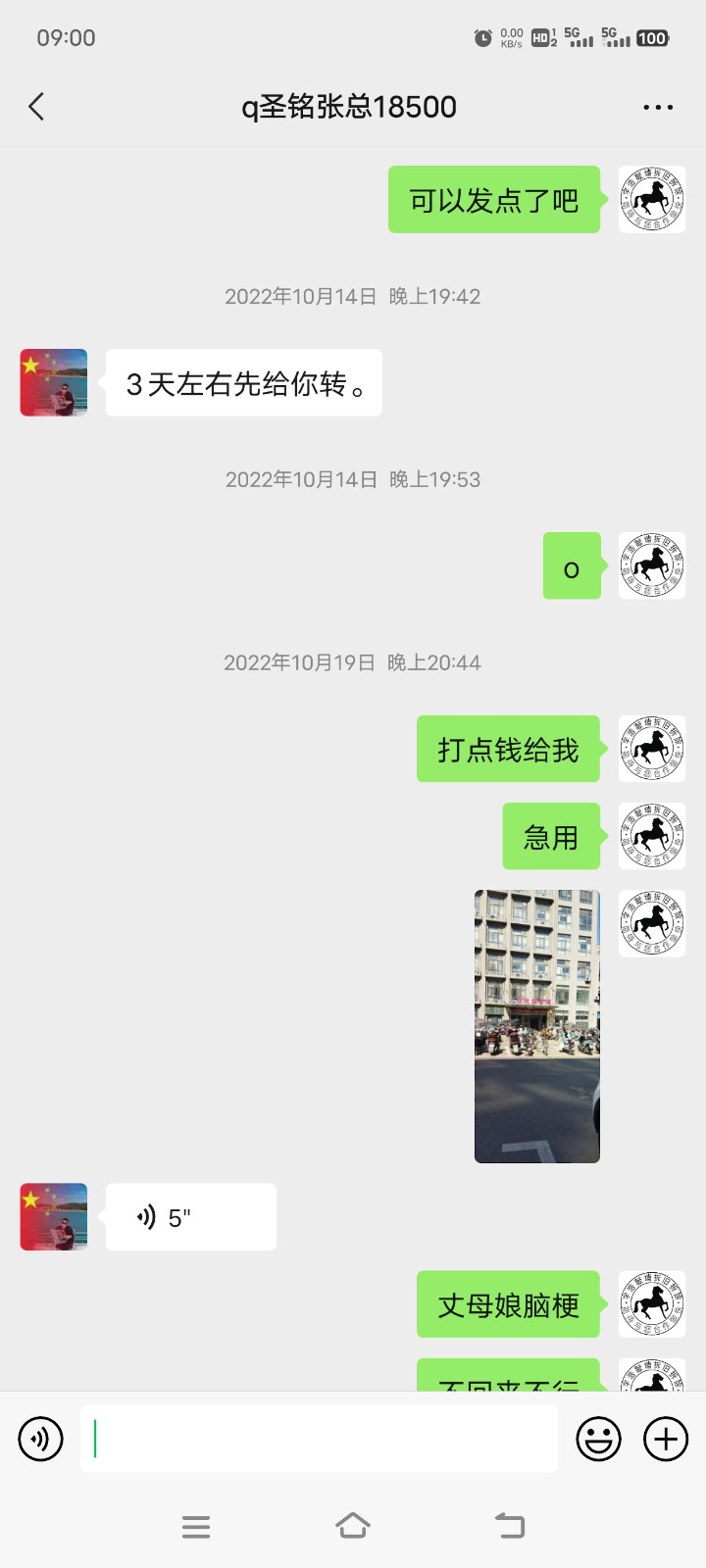Go back from the q圣铭张总18500 chat
The width and height of the screenshot is (706, 1568).
pyautogui.click(x=37, y=107)
